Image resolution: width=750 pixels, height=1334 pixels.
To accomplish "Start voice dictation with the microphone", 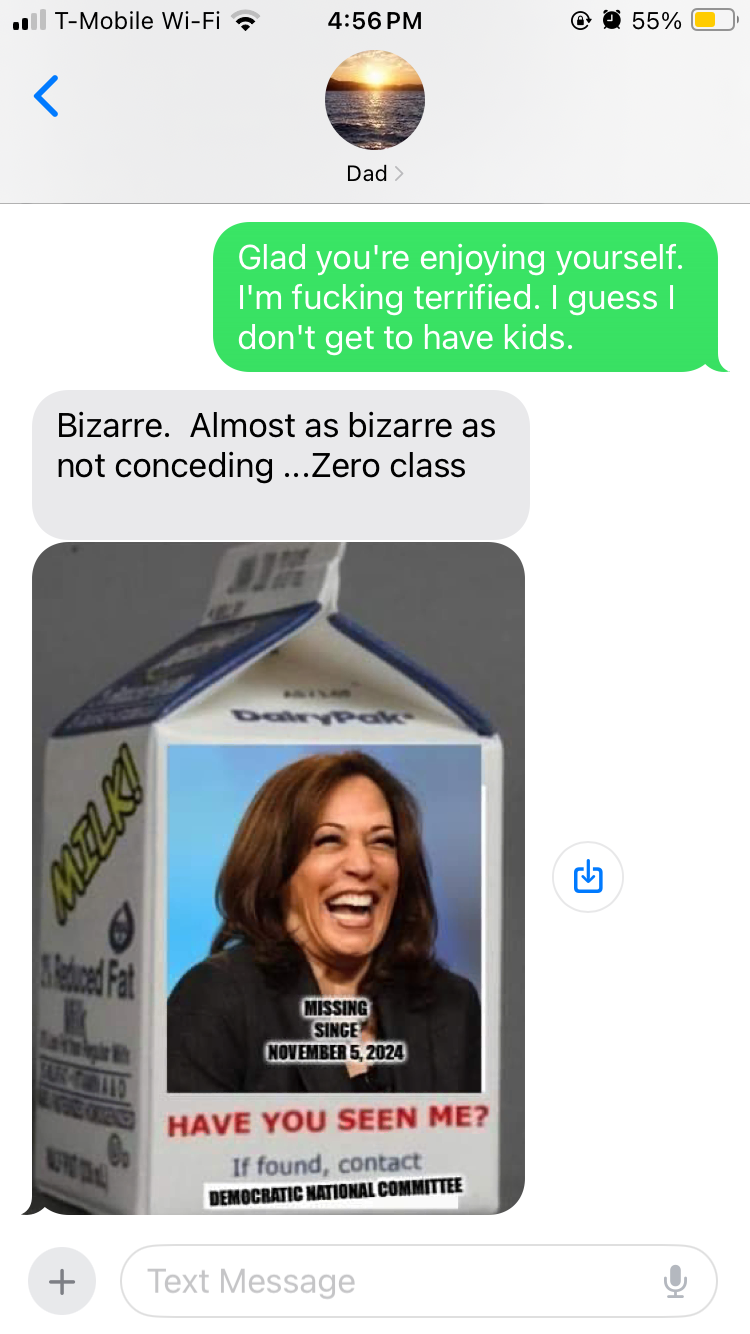I will point(675,1281).
